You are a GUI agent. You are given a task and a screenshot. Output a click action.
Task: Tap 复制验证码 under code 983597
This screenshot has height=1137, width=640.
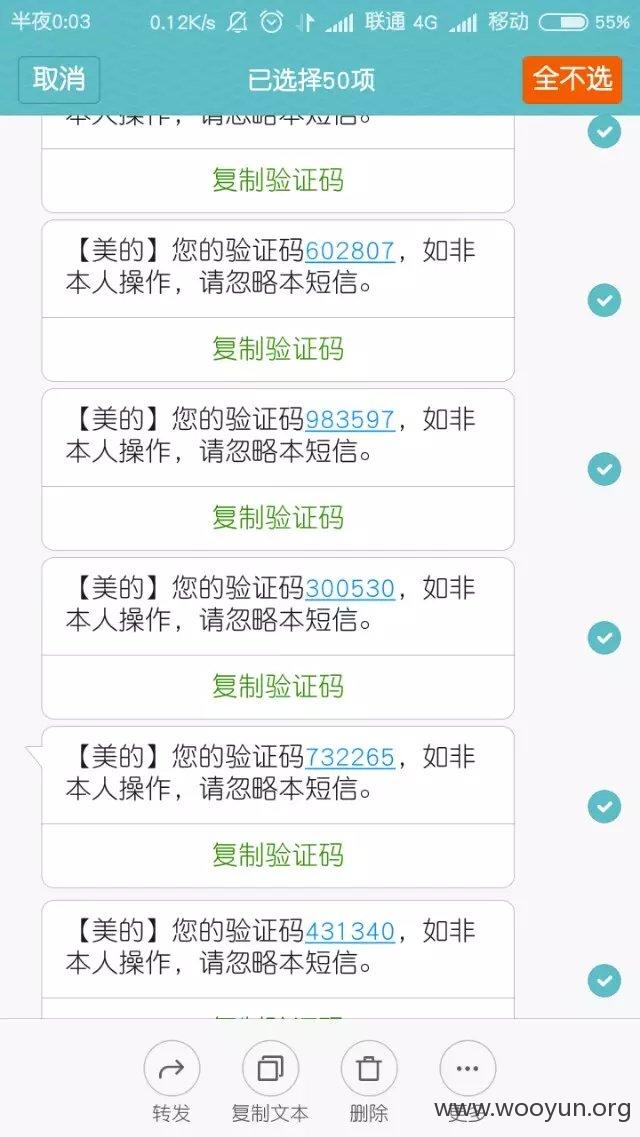[278, 518]
